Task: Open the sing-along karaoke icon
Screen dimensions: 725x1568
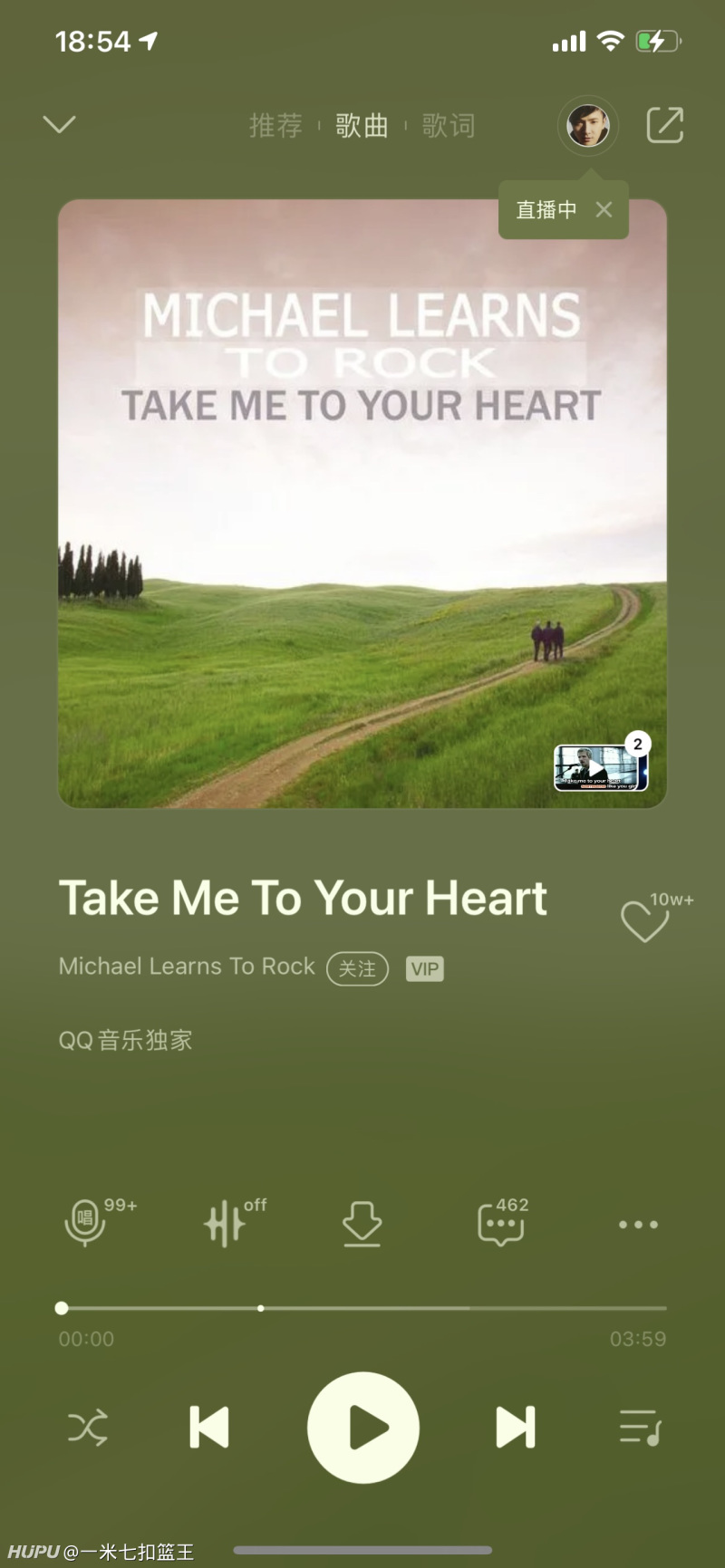Action: point(85,1222)
